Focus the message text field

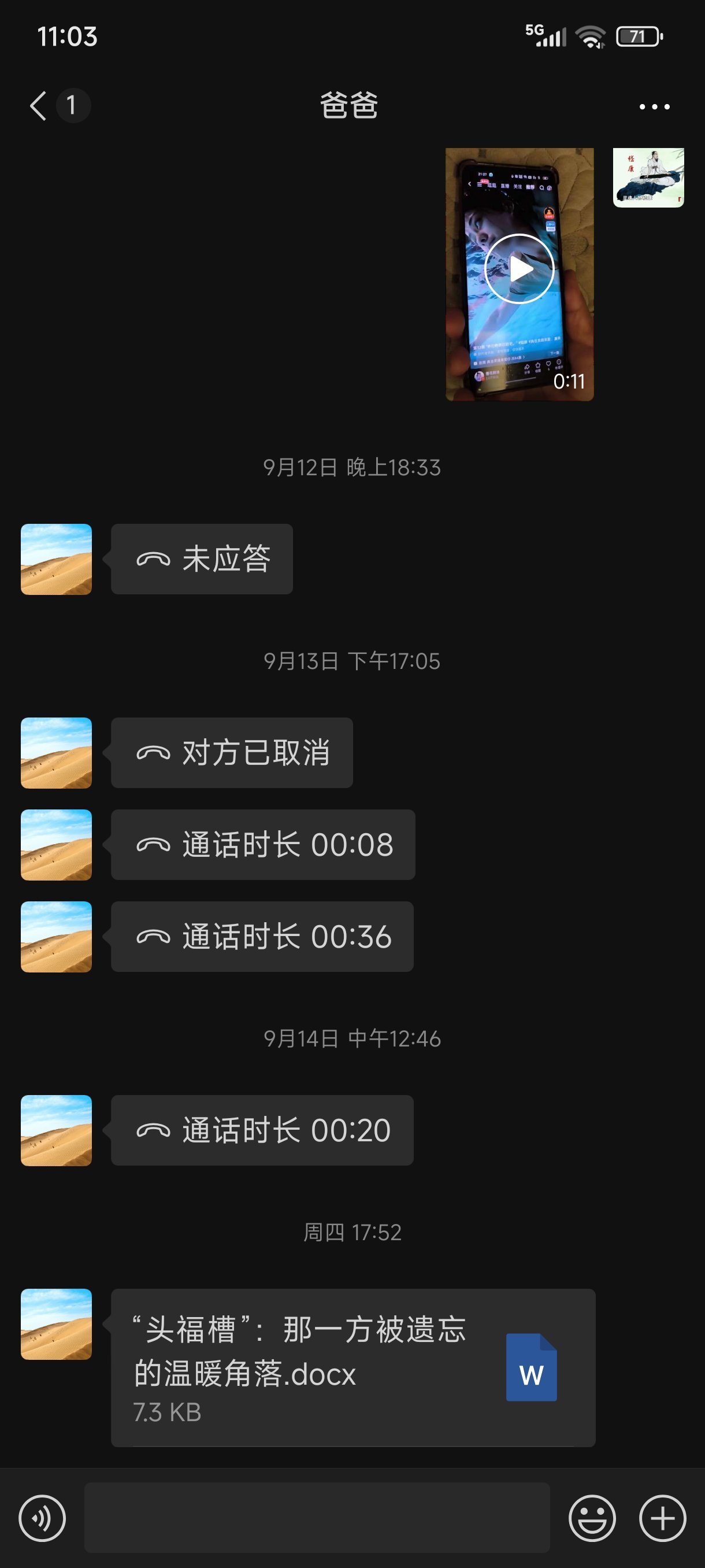(316, 1518)
